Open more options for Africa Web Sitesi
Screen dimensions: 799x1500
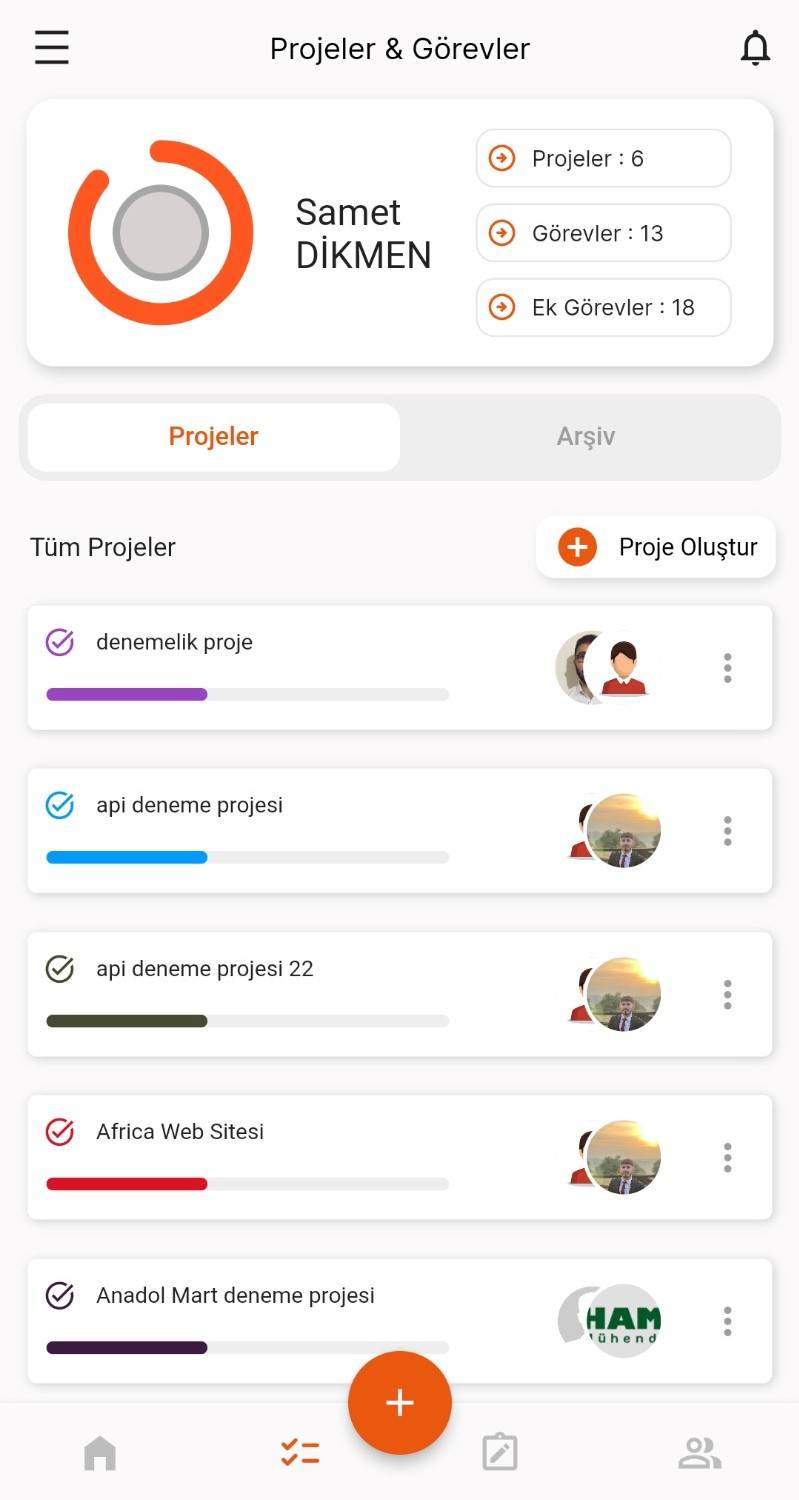[x=727, y=1158]
